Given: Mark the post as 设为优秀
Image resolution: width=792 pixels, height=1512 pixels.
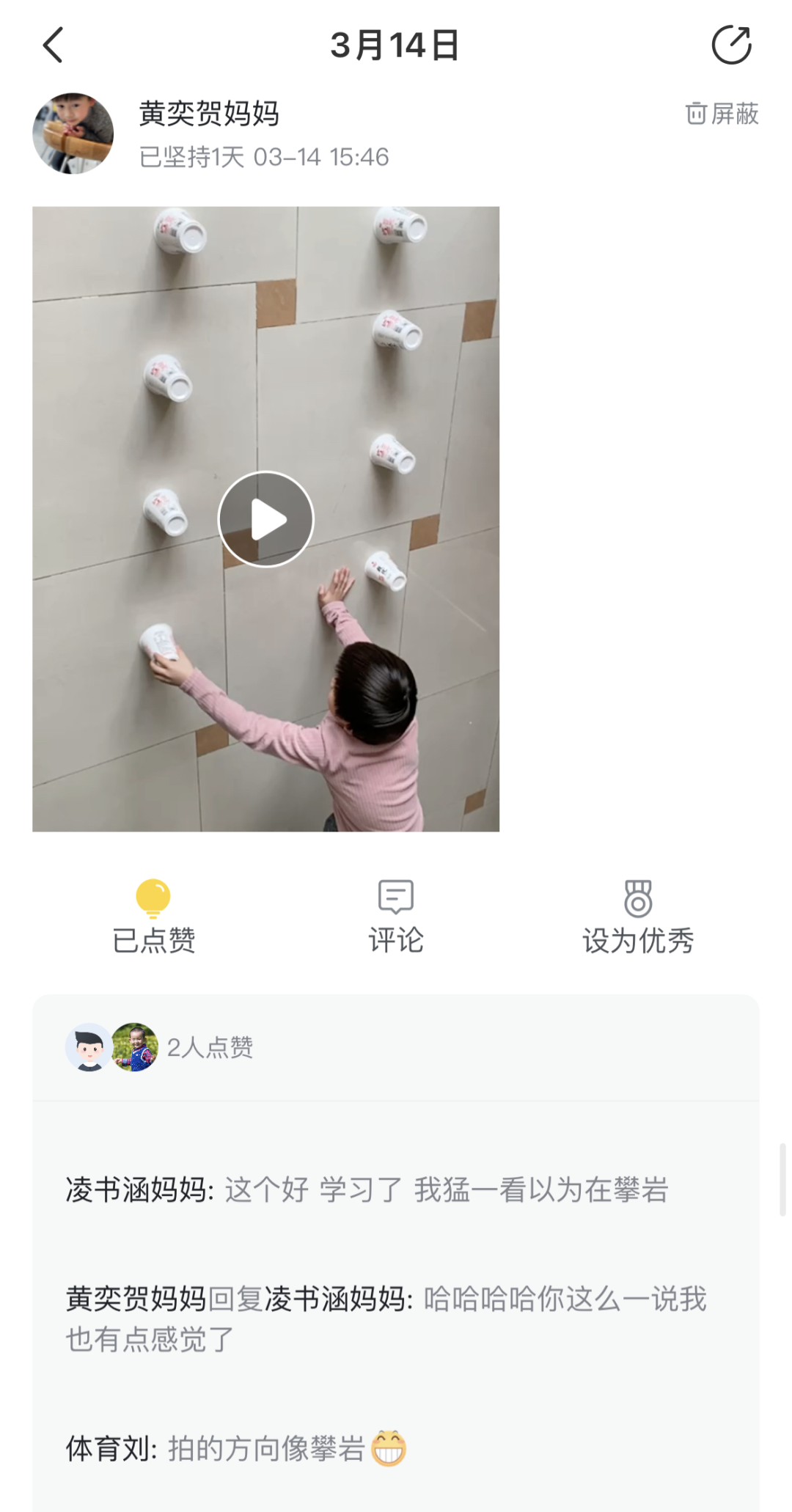Looking at the screenshot, I should click(x=638, y=917).
